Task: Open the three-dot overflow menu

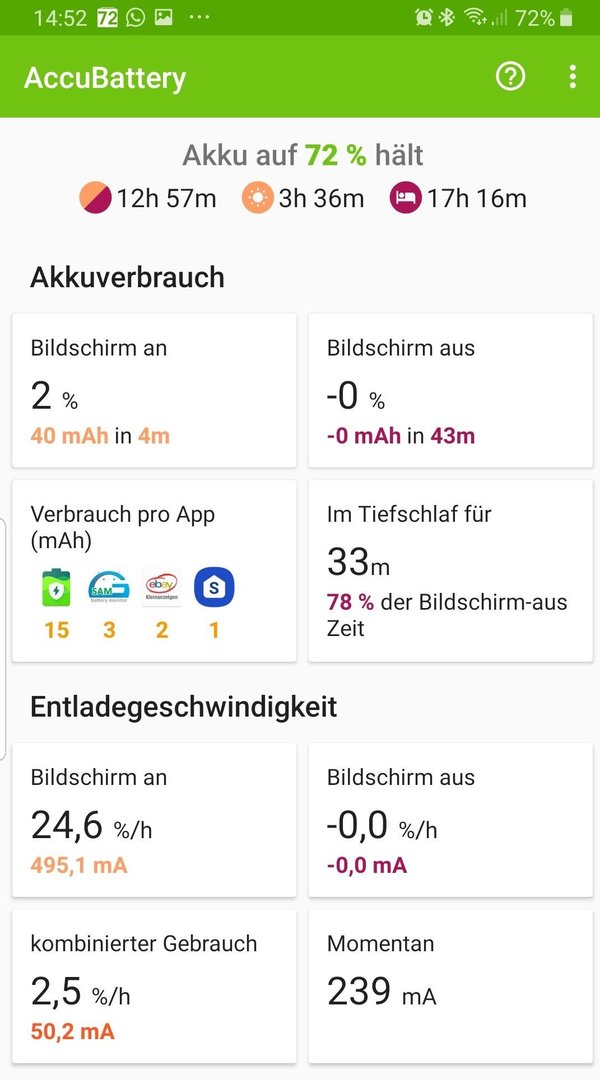Action: pos(572,76)
